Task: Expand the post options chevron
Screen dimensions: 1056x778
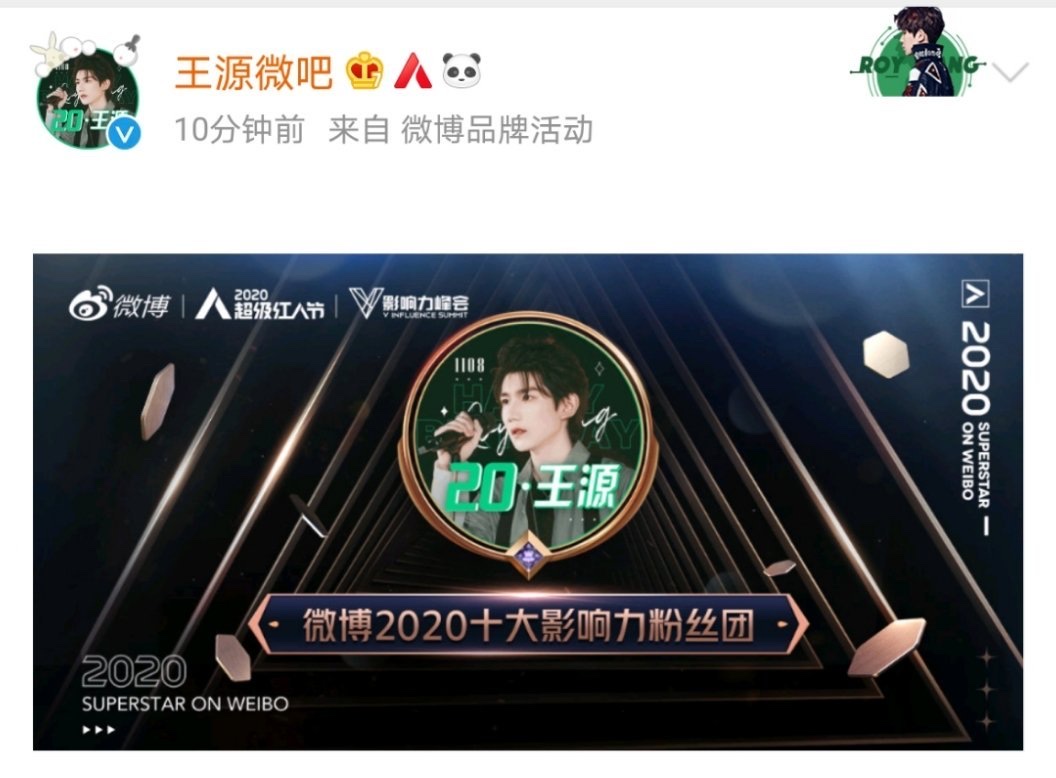Action: (1012, 74)
